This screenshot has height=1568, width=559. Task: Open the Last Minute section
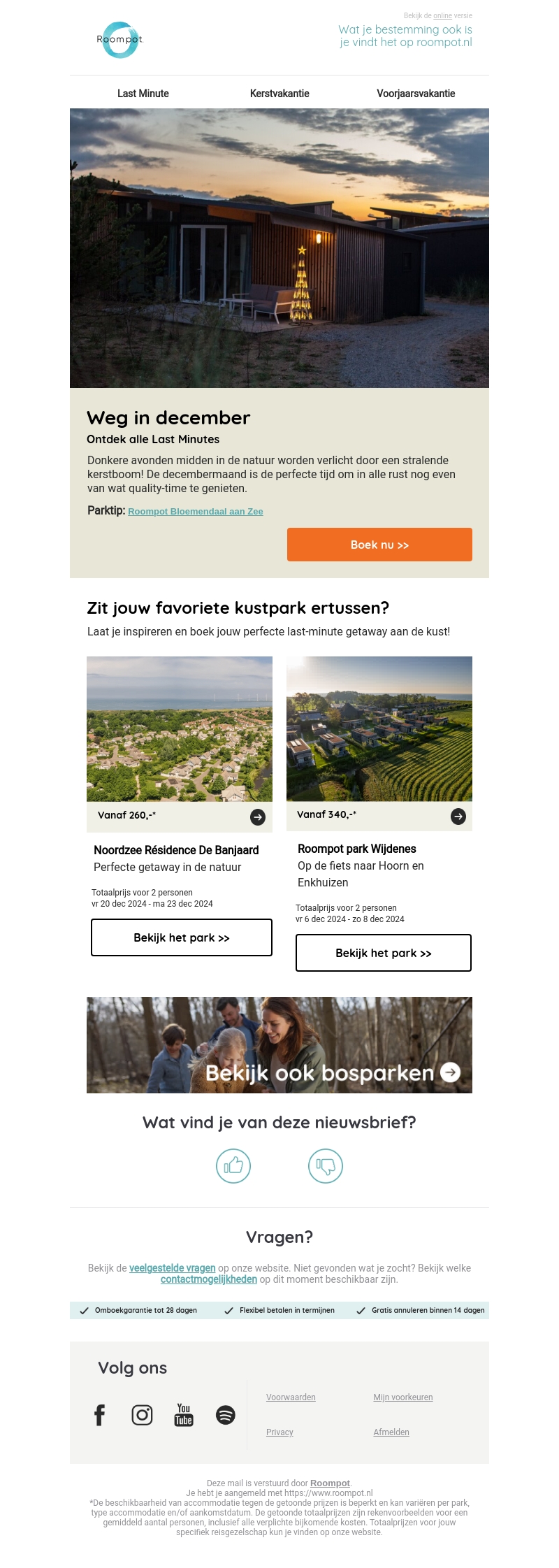pos(143,94)
